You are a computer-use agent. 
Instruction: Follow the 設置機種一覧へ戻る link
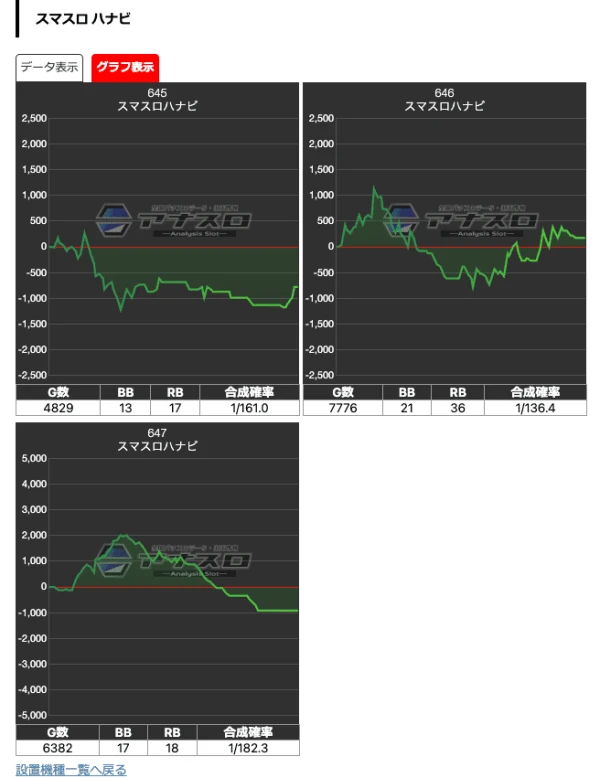[71, 770]
